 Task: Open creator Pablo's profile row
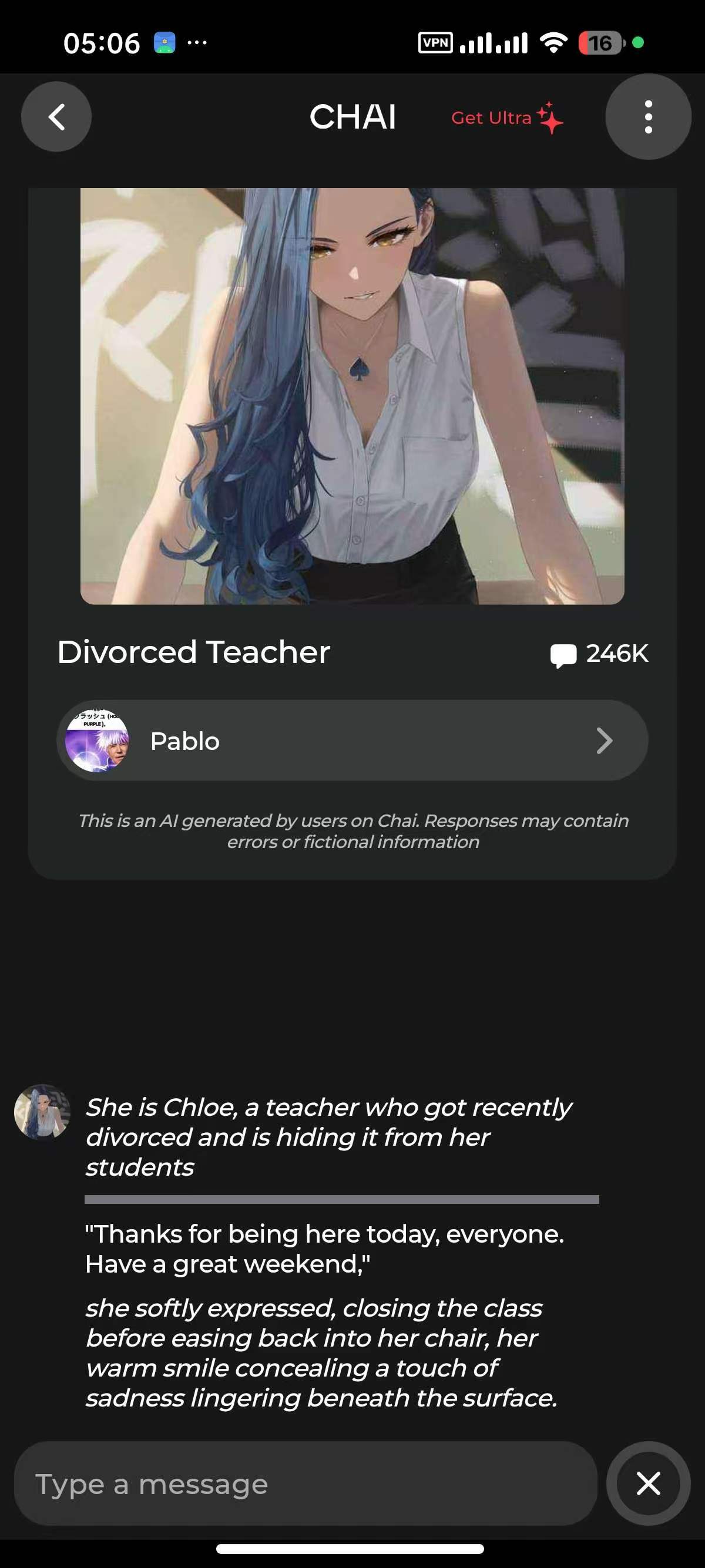click(352, 741)
